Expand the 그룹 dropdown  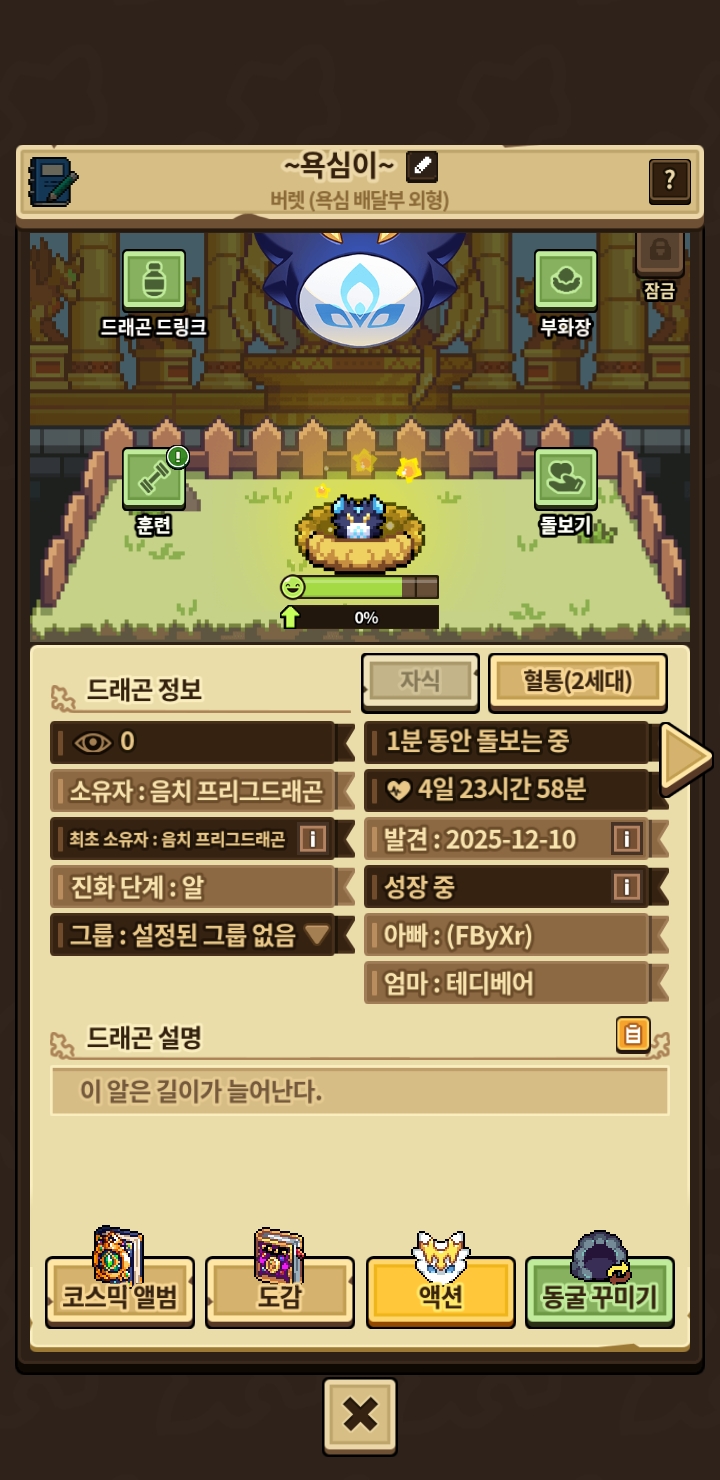pos(317,935)
